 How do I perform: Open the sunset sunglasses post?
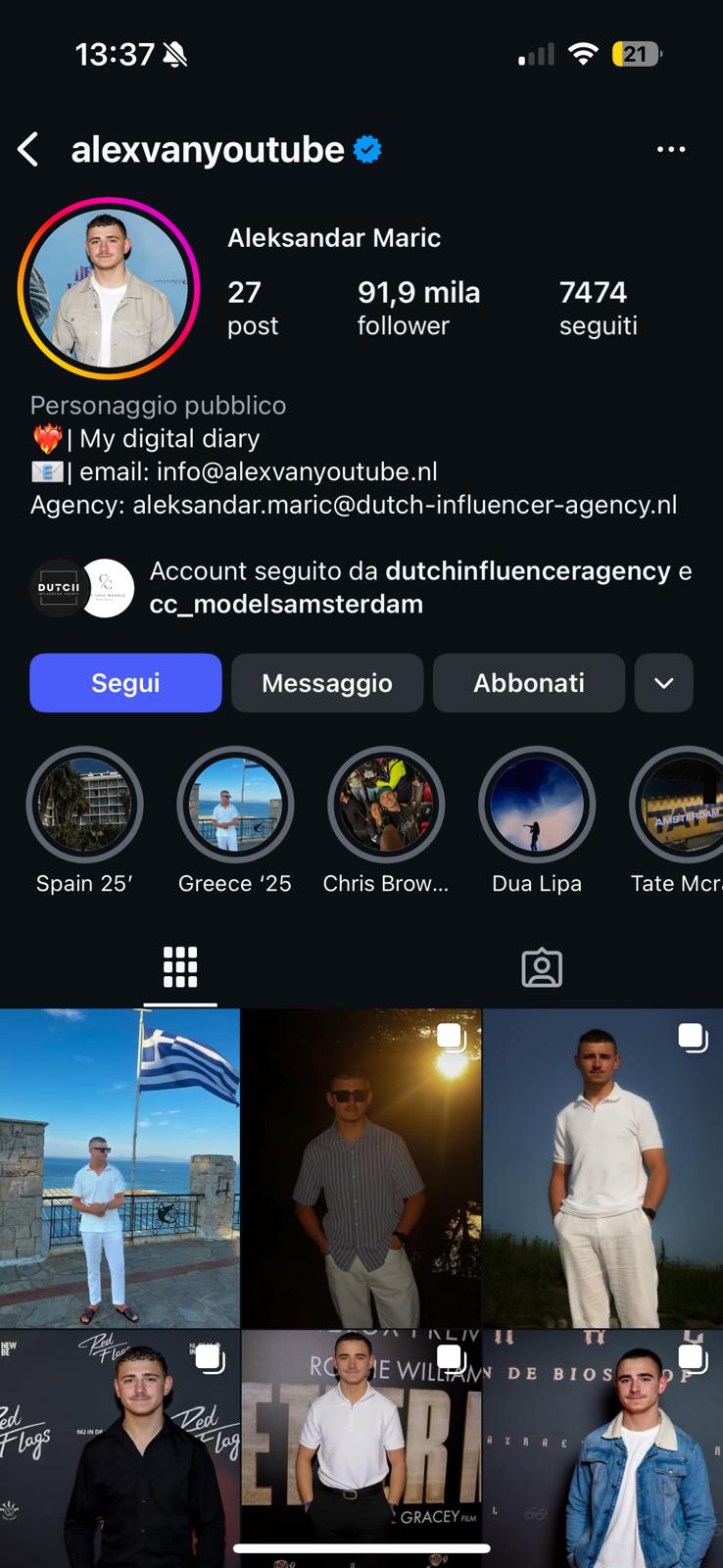361,1168
